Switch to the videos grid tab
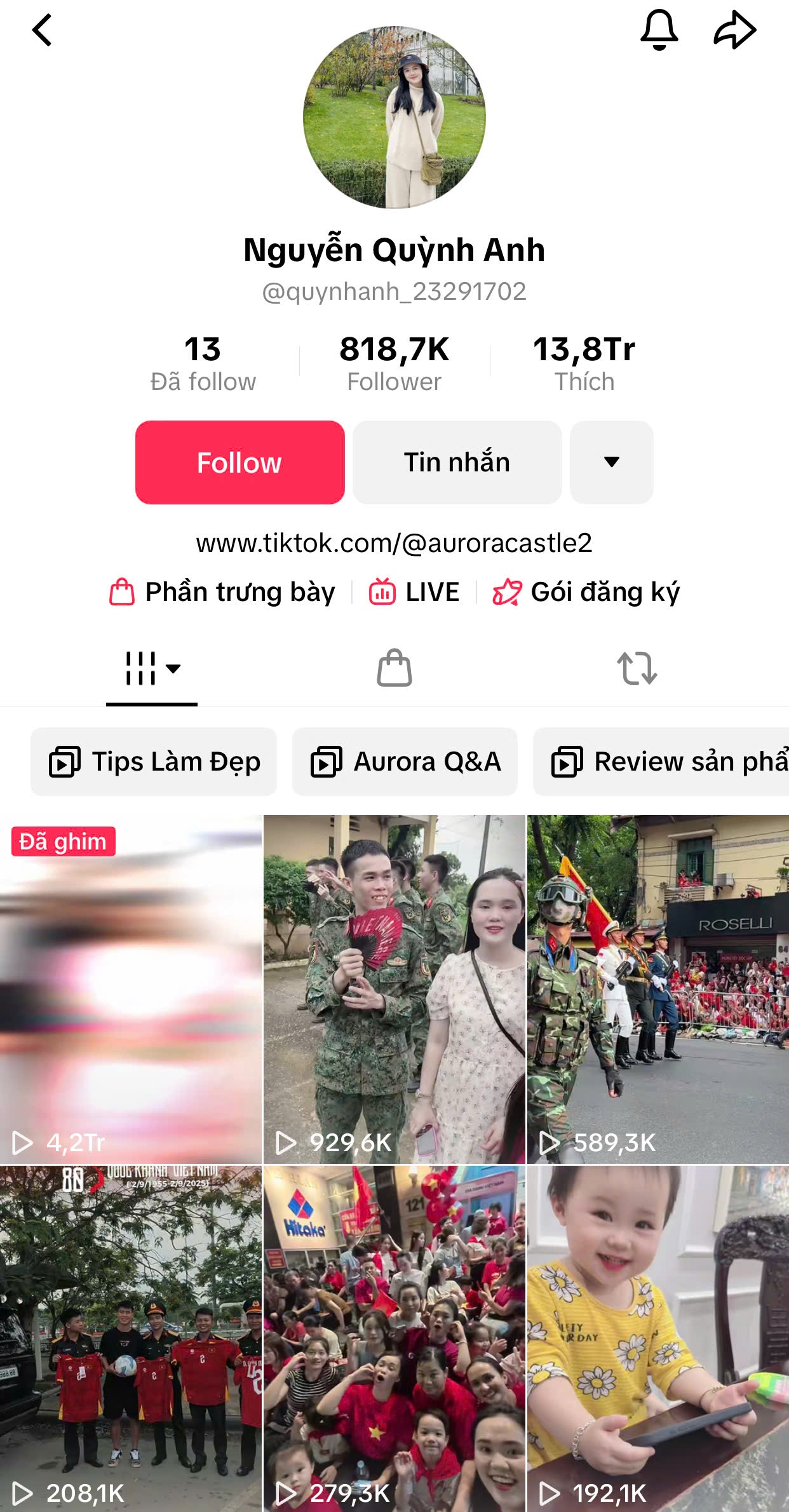789x1512 pixels. click(151, 668)
